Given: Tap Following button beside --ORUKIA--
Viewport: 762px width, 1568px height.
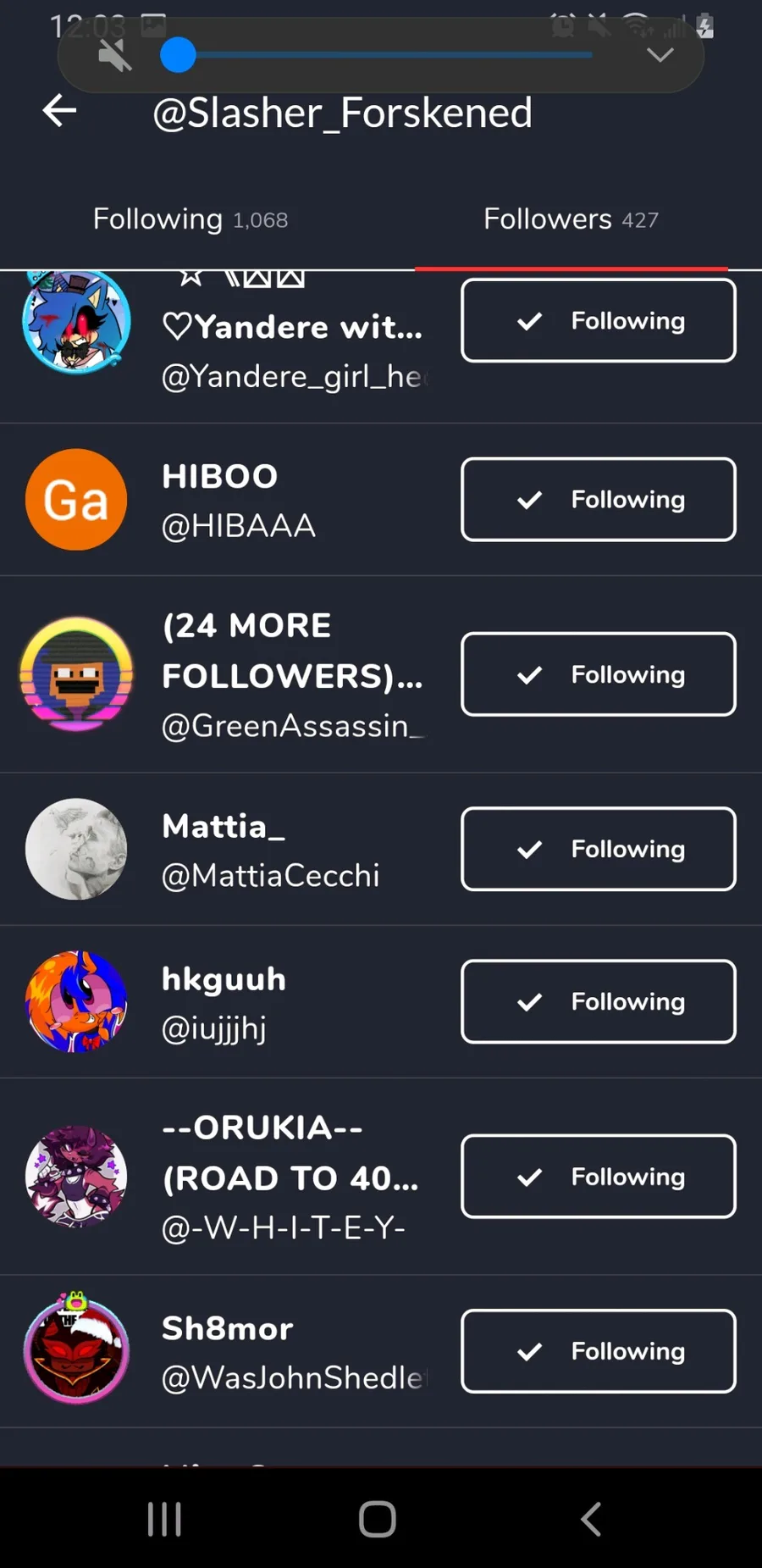Looking at the screenshot, I should pyautogui.click(x=598, y=1177).
